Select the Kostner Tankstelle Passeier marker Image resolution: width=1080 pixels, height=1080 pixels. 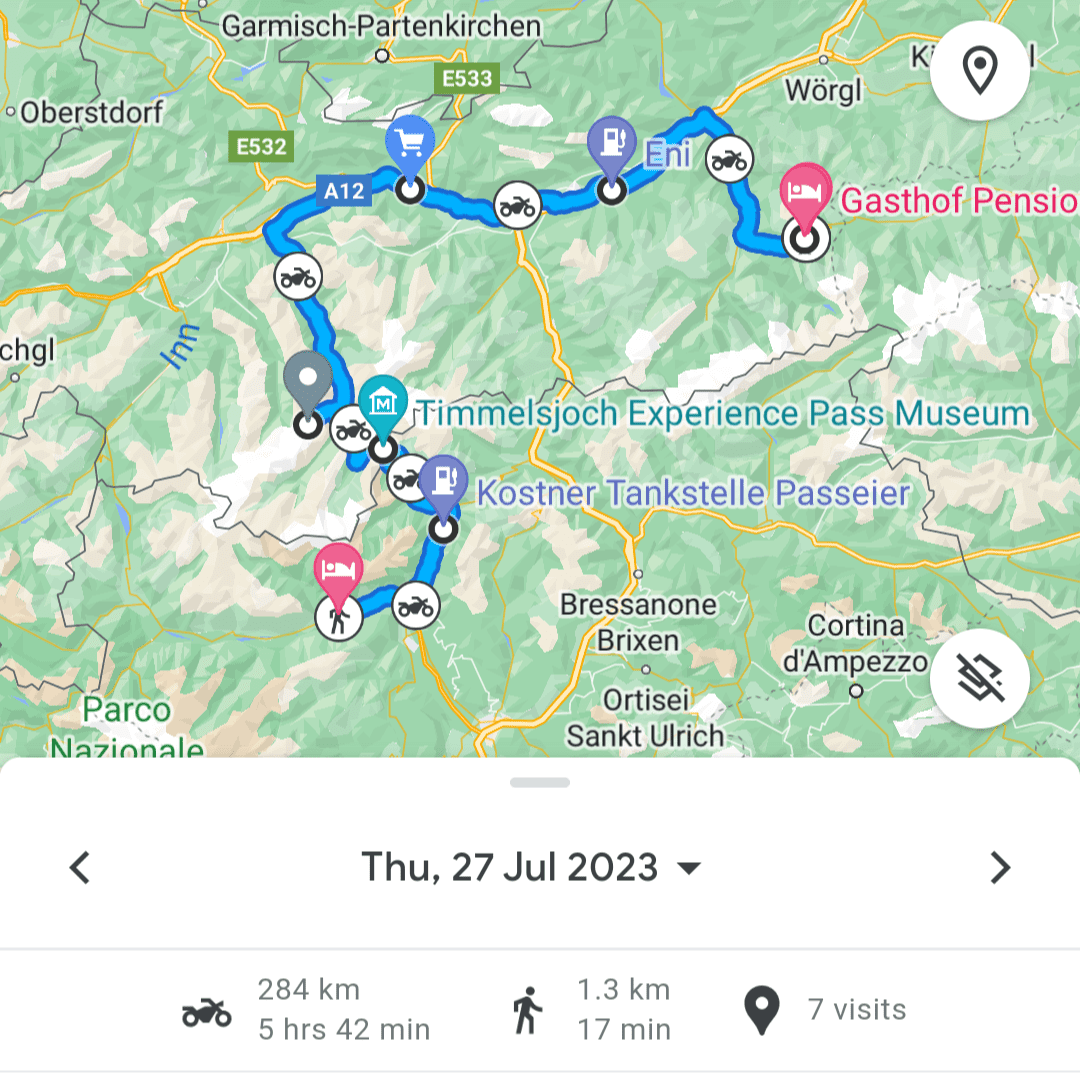click(x=442, y=484)
